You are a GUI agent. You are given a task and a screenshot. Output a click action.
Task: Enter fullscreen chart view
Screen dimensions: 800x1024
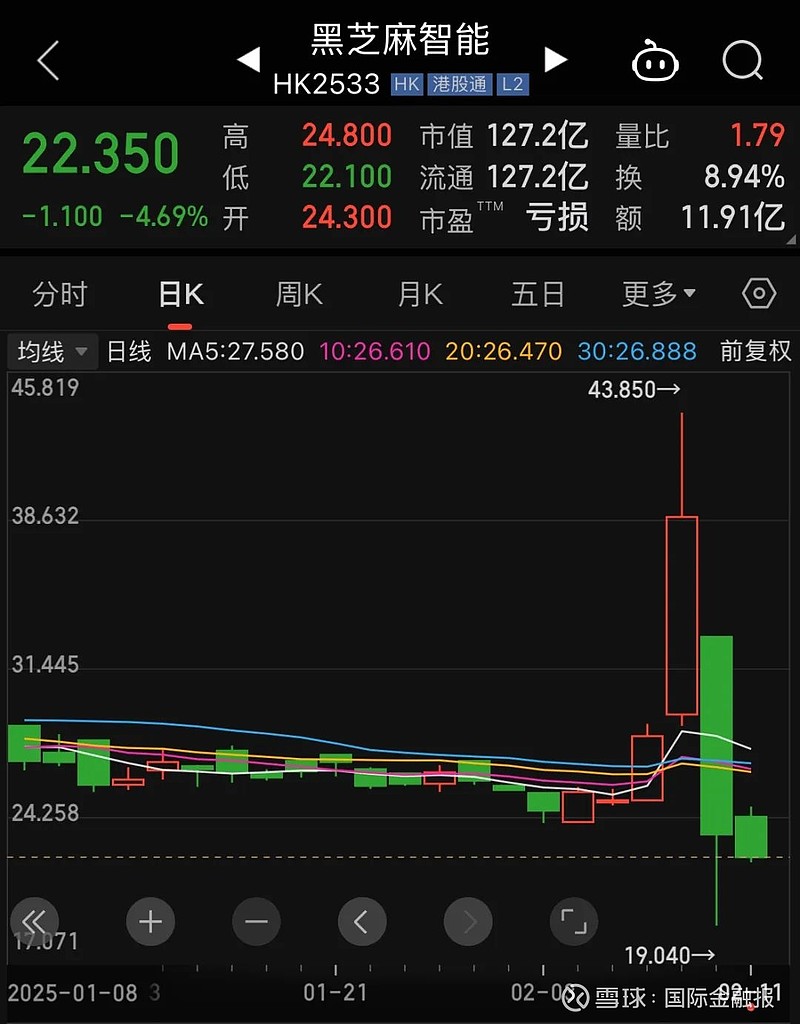tap(573, 921)
